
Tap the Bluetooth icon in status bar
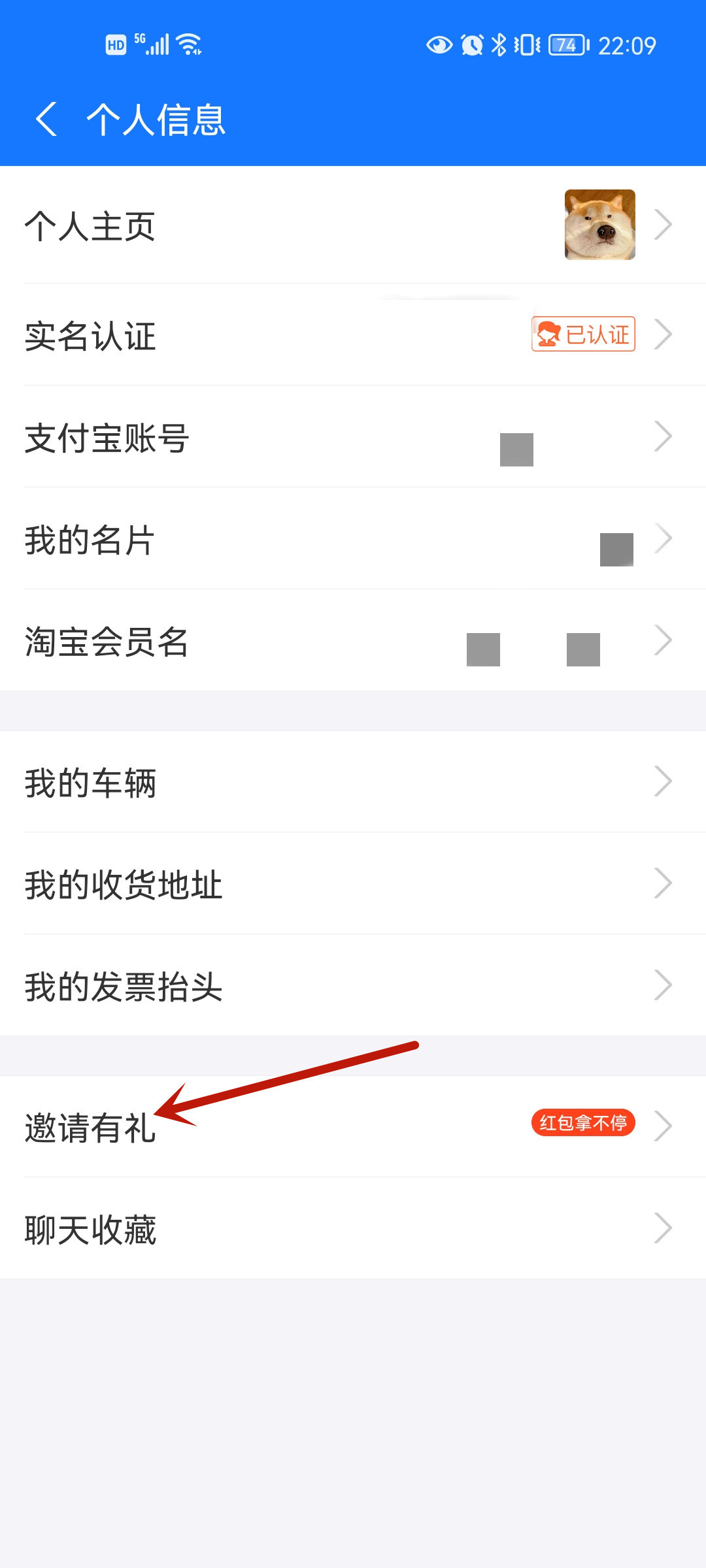(x=498, y=44)
